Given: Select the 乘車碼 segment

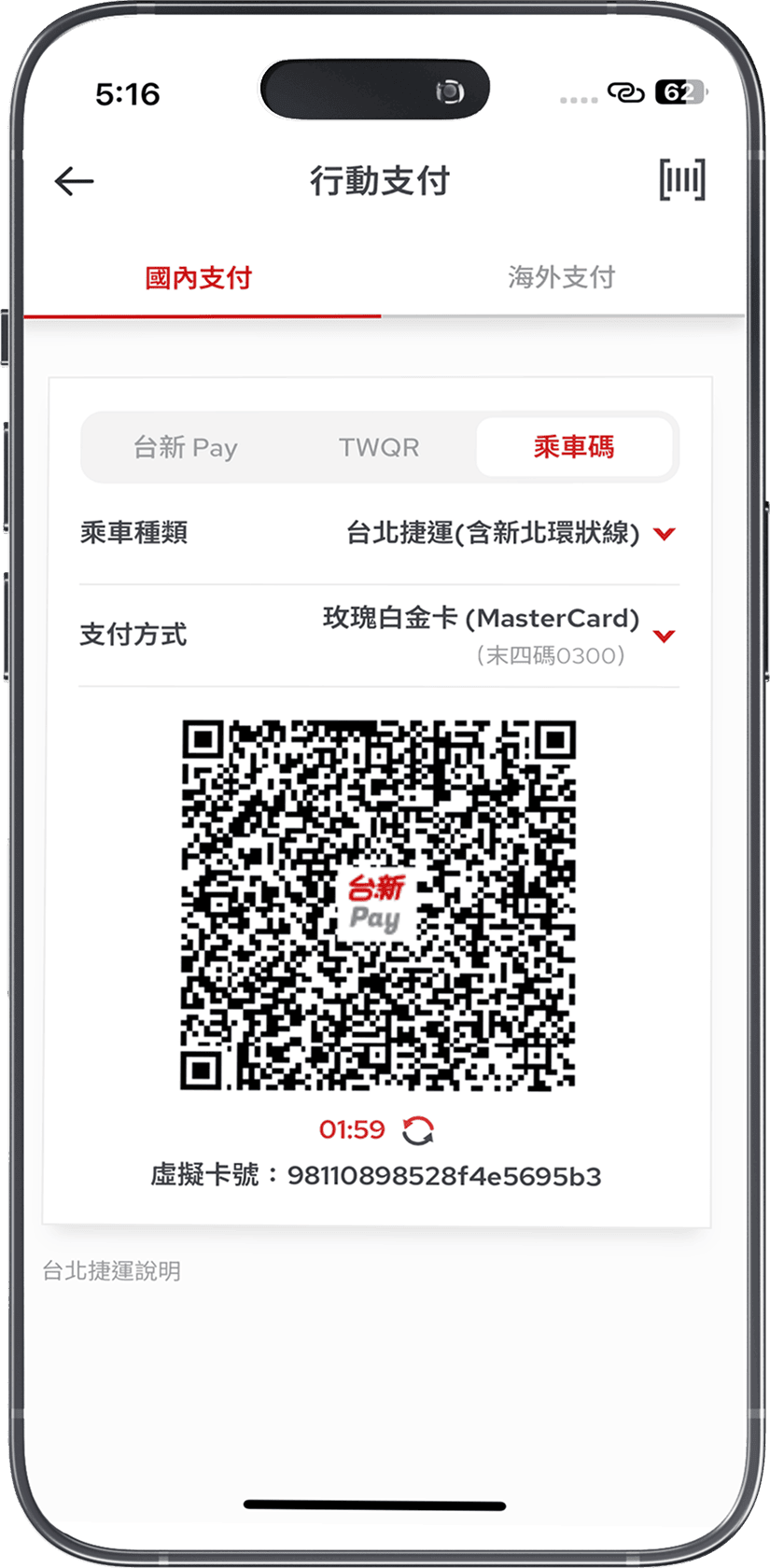Looking at the screenshot, I should [574, 448].
